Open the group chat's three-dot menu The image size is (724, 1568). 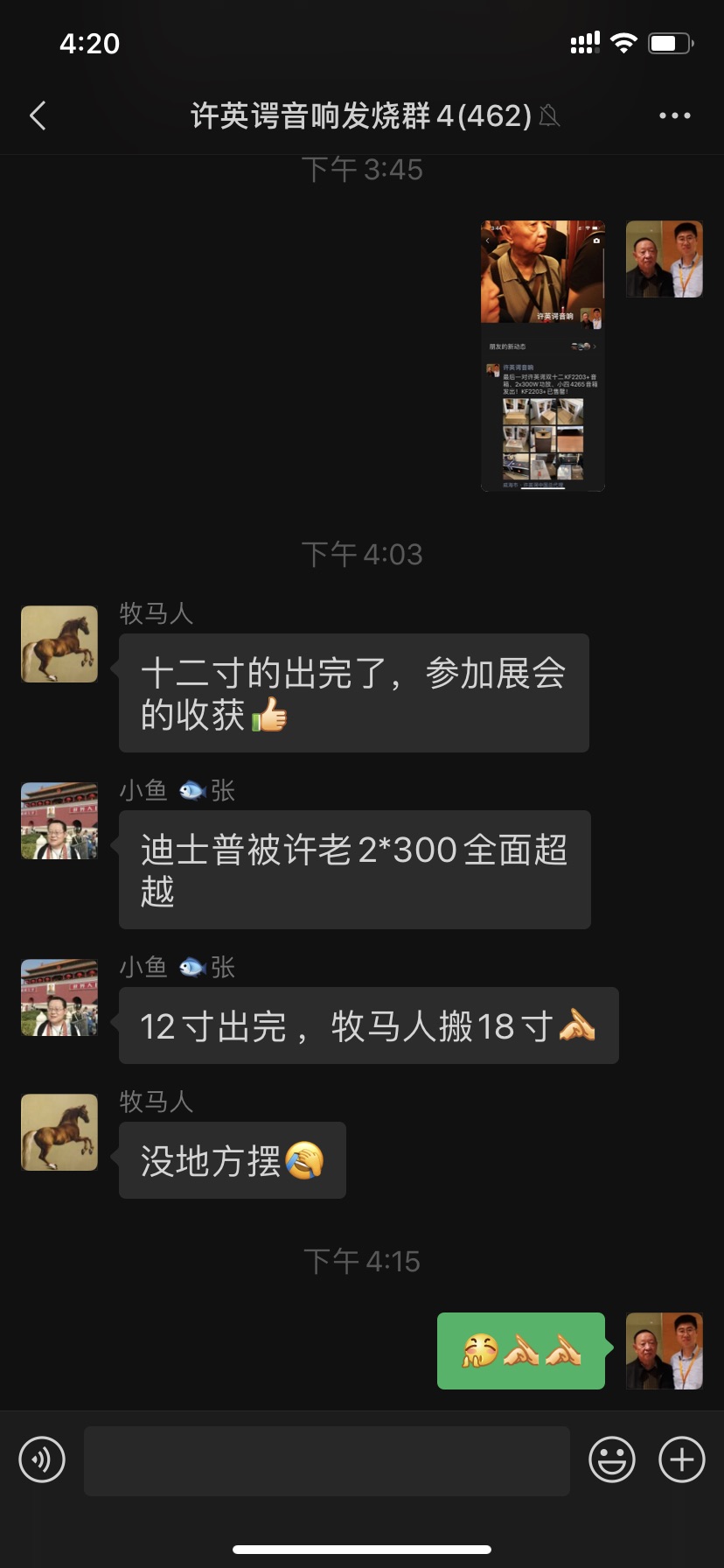(674, 115)
